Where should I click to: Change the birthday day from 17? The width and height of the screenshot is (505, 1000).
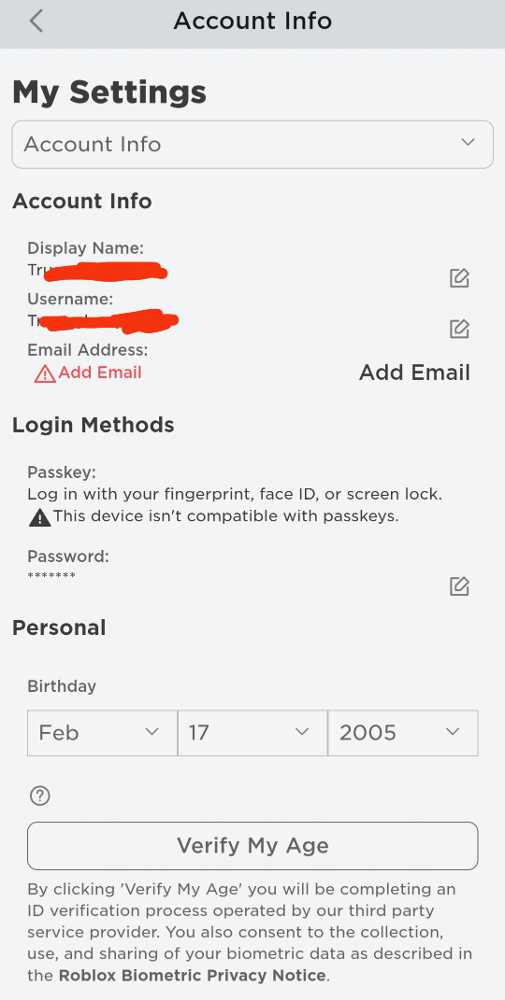pyautogui.click(x=252, y=733)
